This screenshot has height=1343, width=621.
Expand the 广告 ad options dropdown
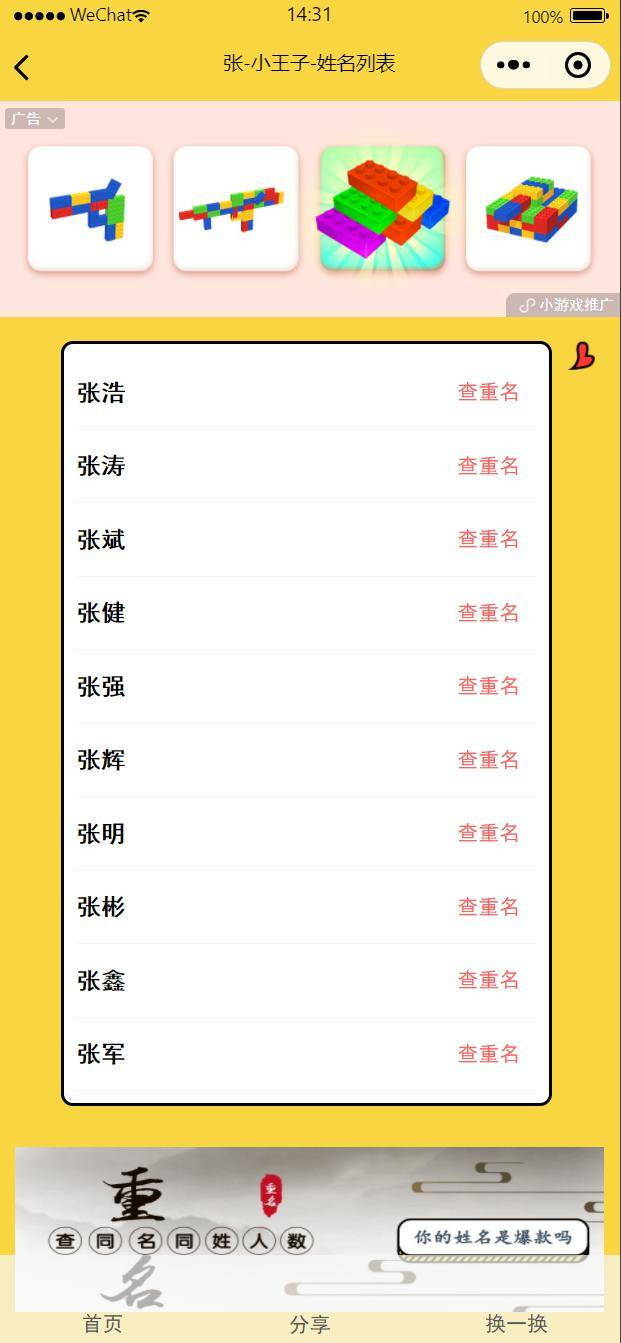[x=35, y=119]
